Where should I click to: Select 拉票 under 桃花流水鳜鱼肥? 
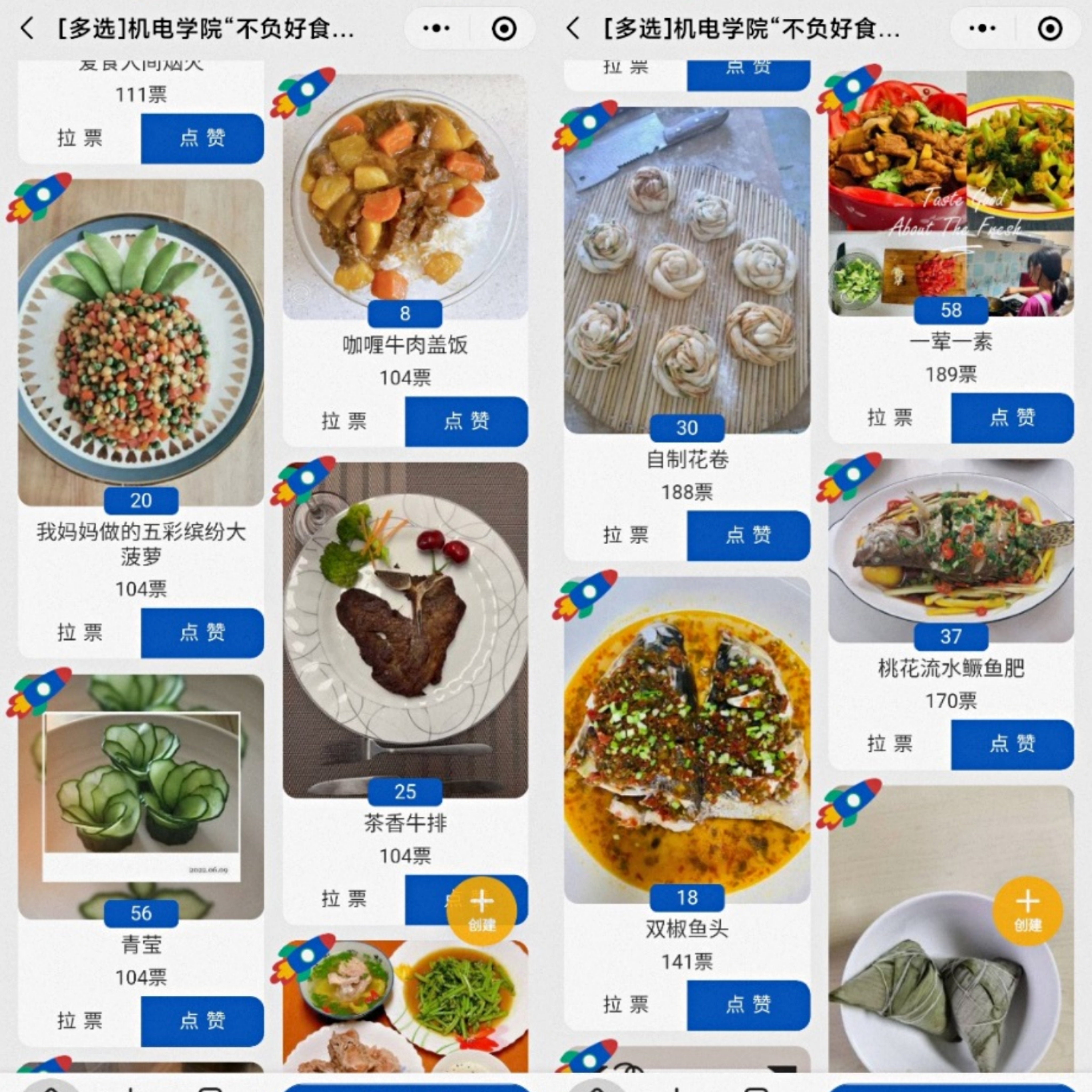(890, 744)
